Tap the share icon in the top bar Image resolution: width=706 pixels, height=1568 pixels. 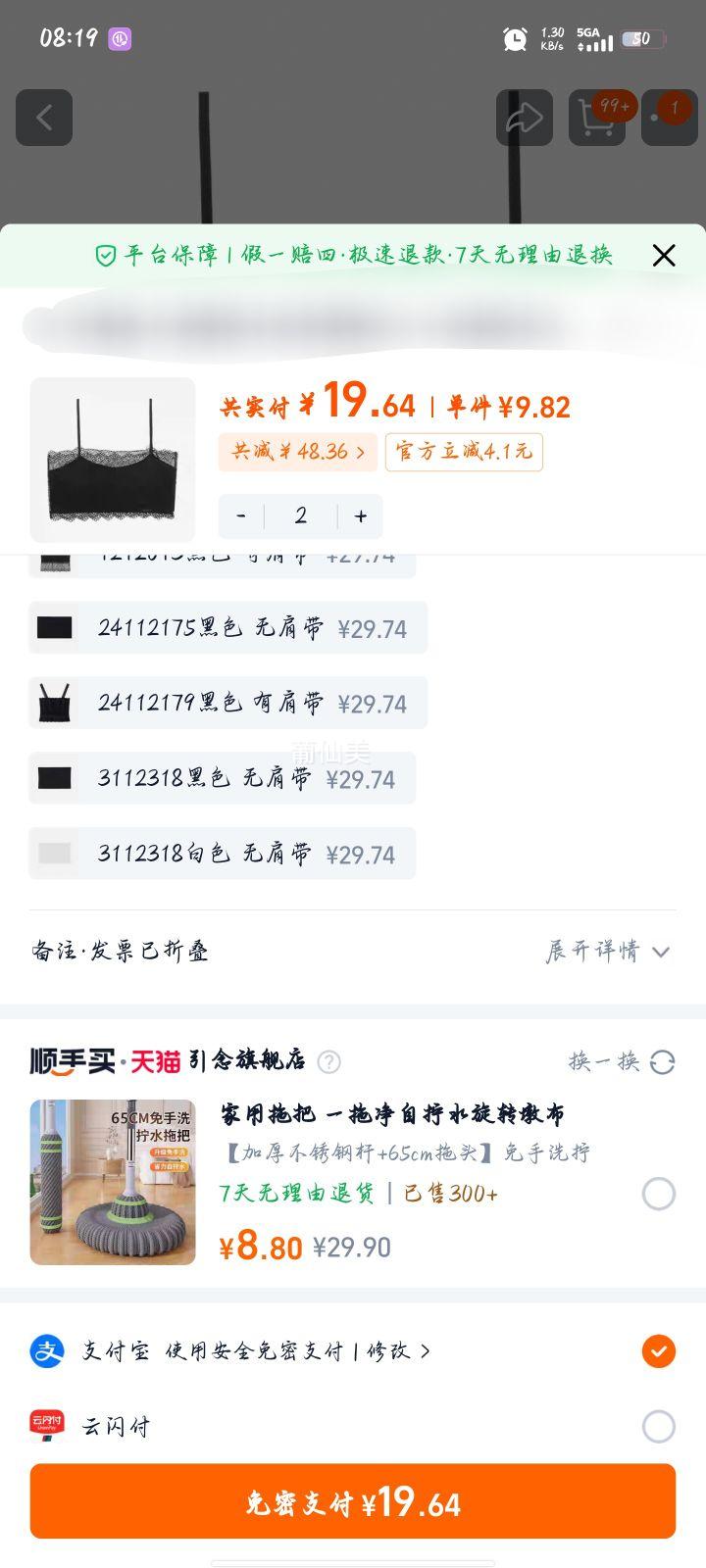coord(525,118)
